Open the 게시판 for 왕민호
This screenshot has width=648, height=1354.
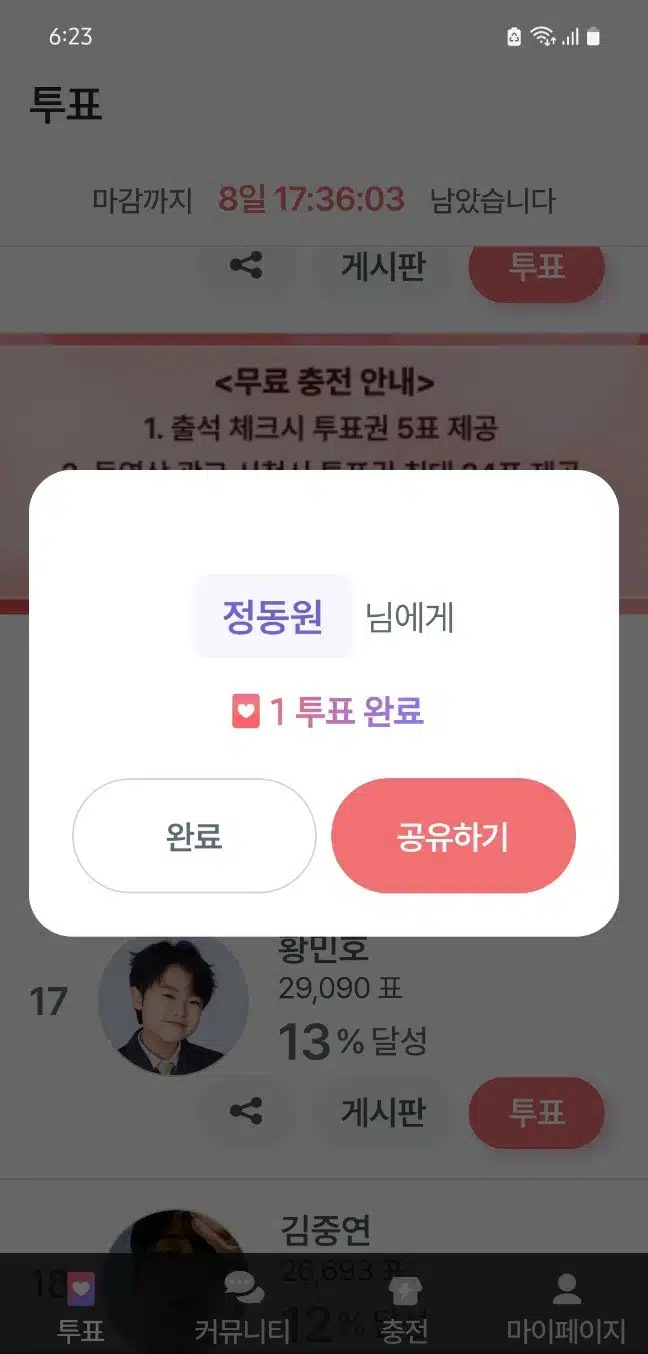(x=383, y=1111)
